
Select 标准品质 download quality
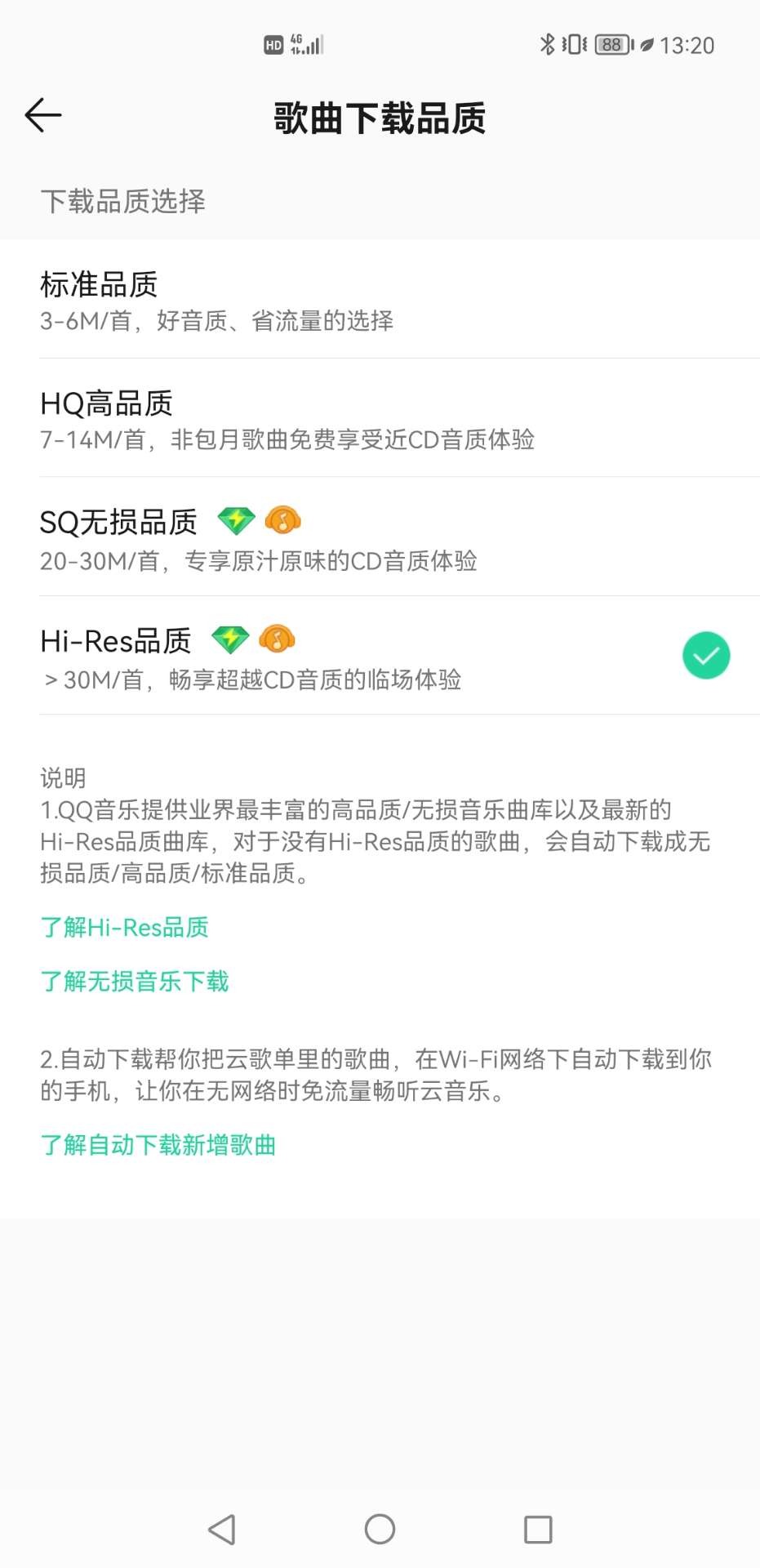(380, 300)
